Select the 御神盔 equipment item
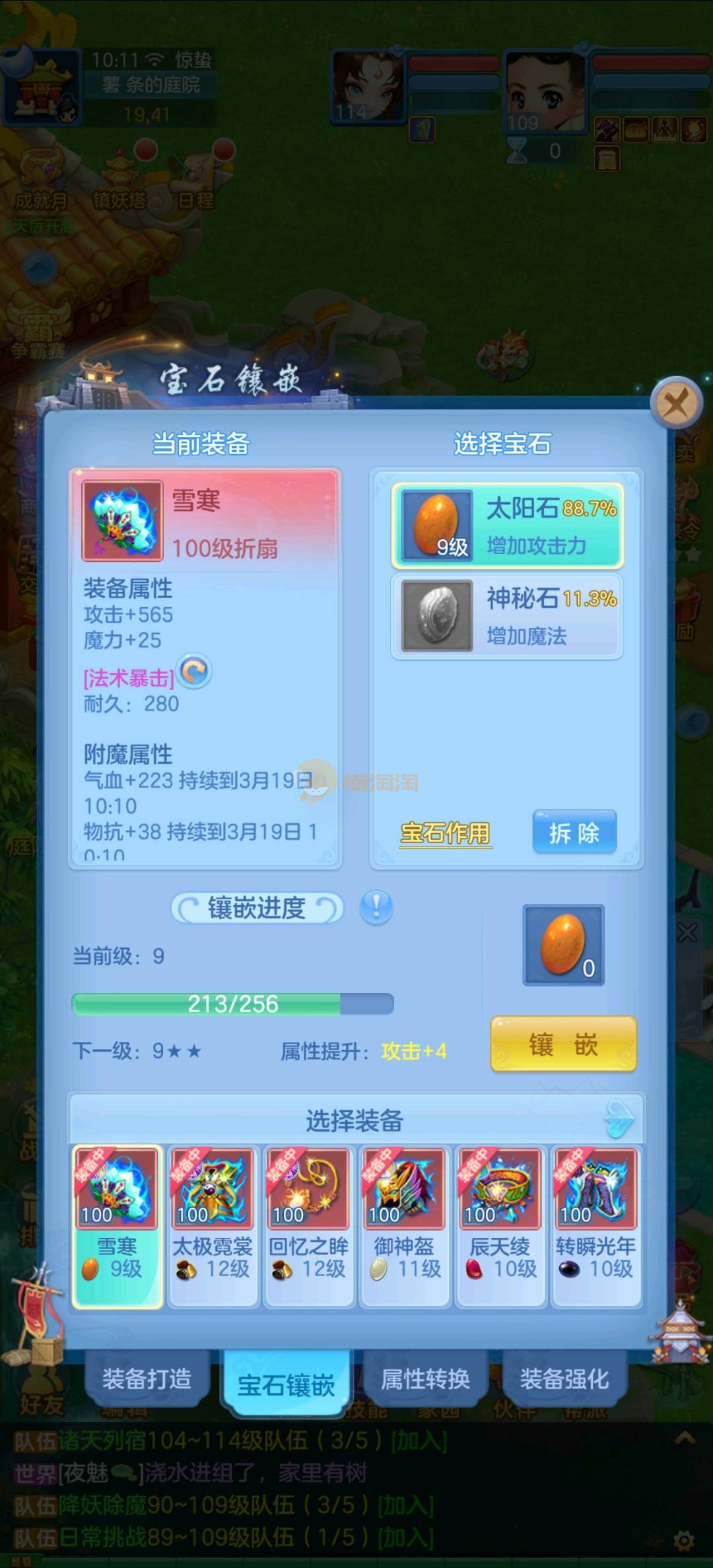The width and height of the screenshot is (713, 1568). [404, 1226]
